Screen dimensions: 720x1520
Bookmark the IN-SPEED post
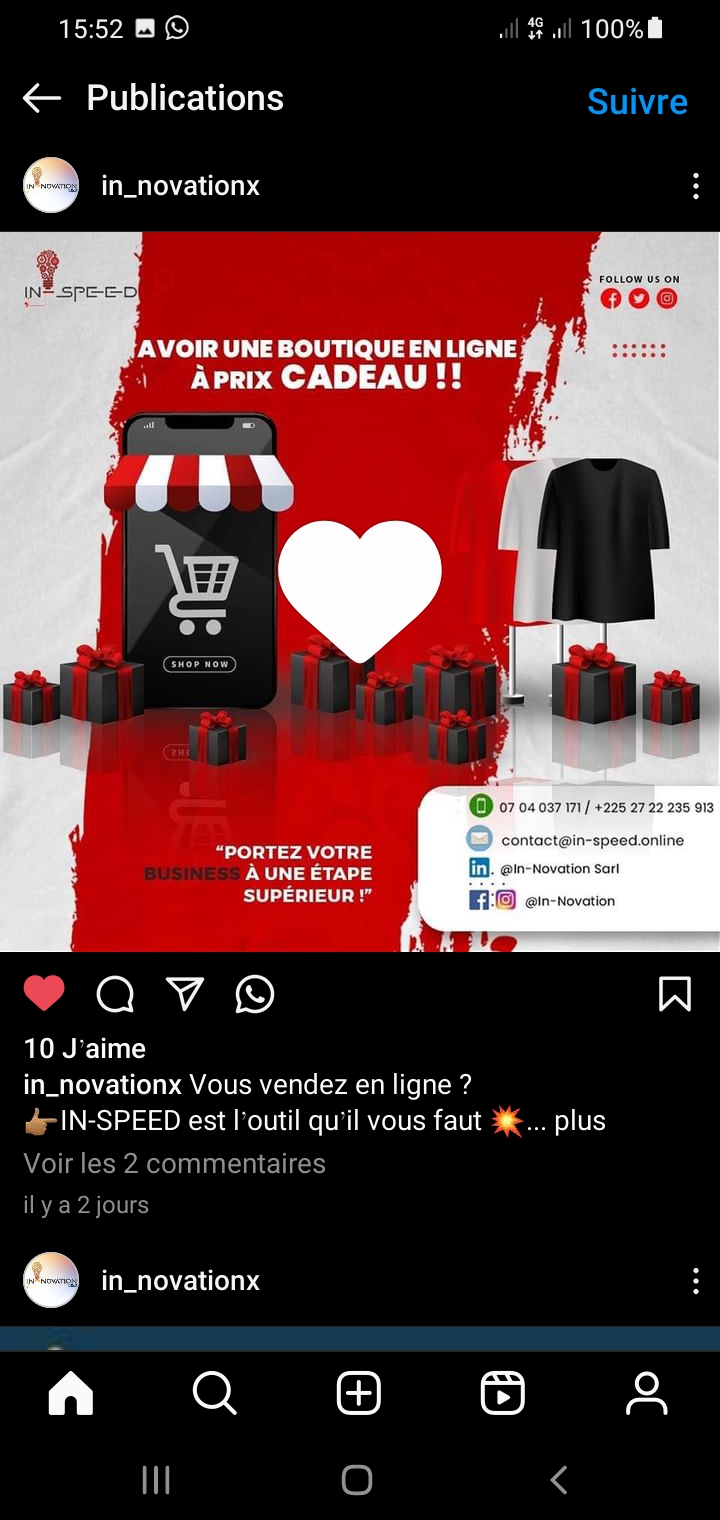675,993
